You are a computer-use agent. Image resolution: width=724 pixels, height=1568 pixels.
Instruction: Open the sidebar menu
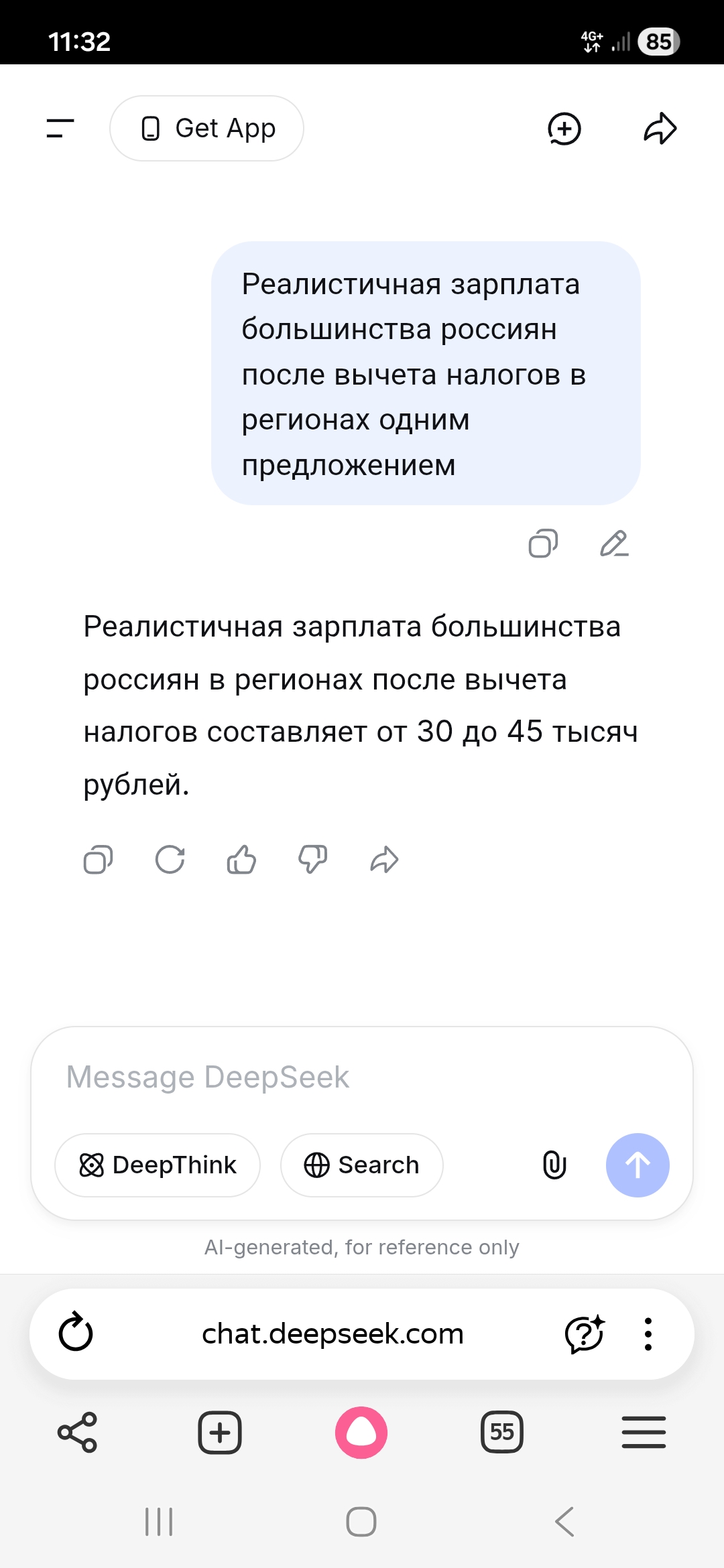coord(60,128)
